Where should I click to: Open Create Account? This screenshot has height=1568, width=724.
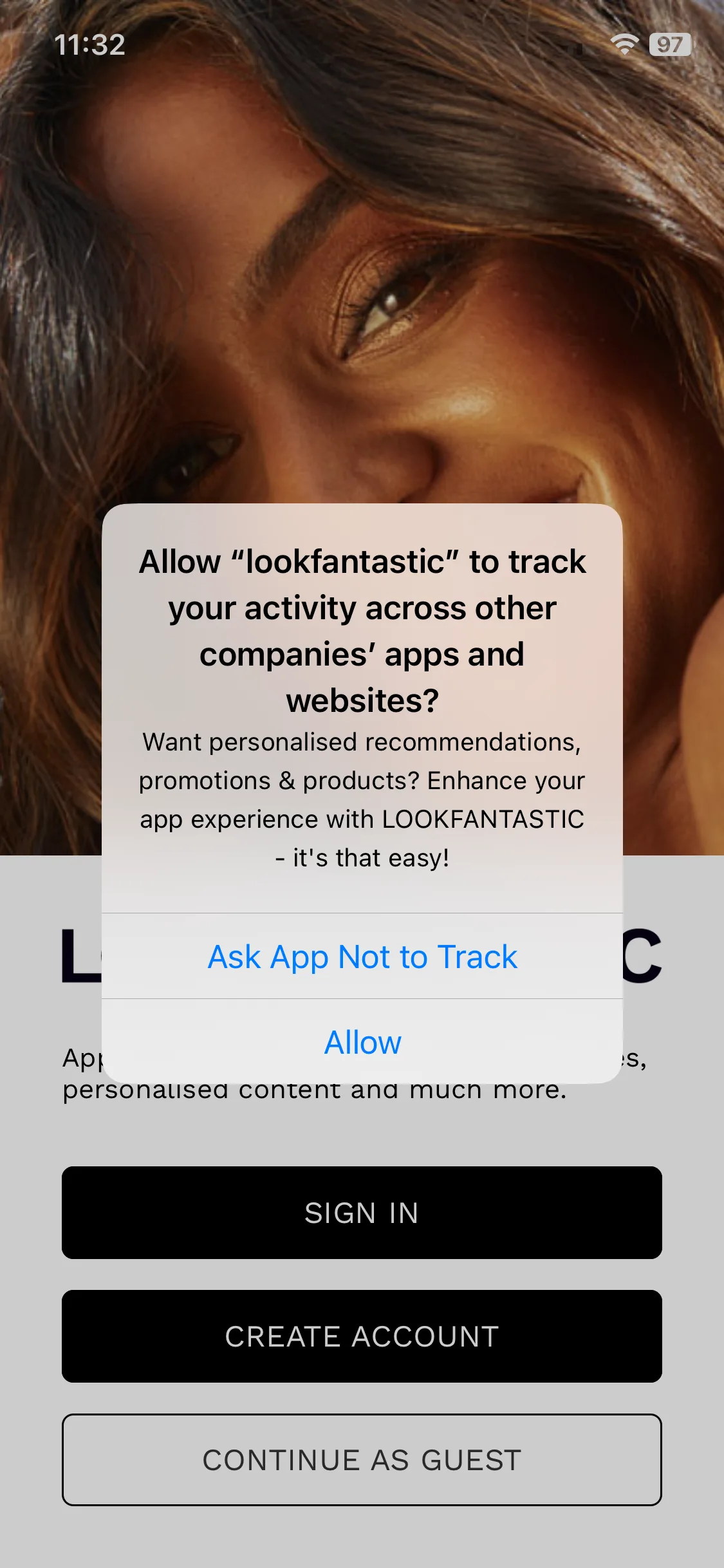[x=362, y=1336]
